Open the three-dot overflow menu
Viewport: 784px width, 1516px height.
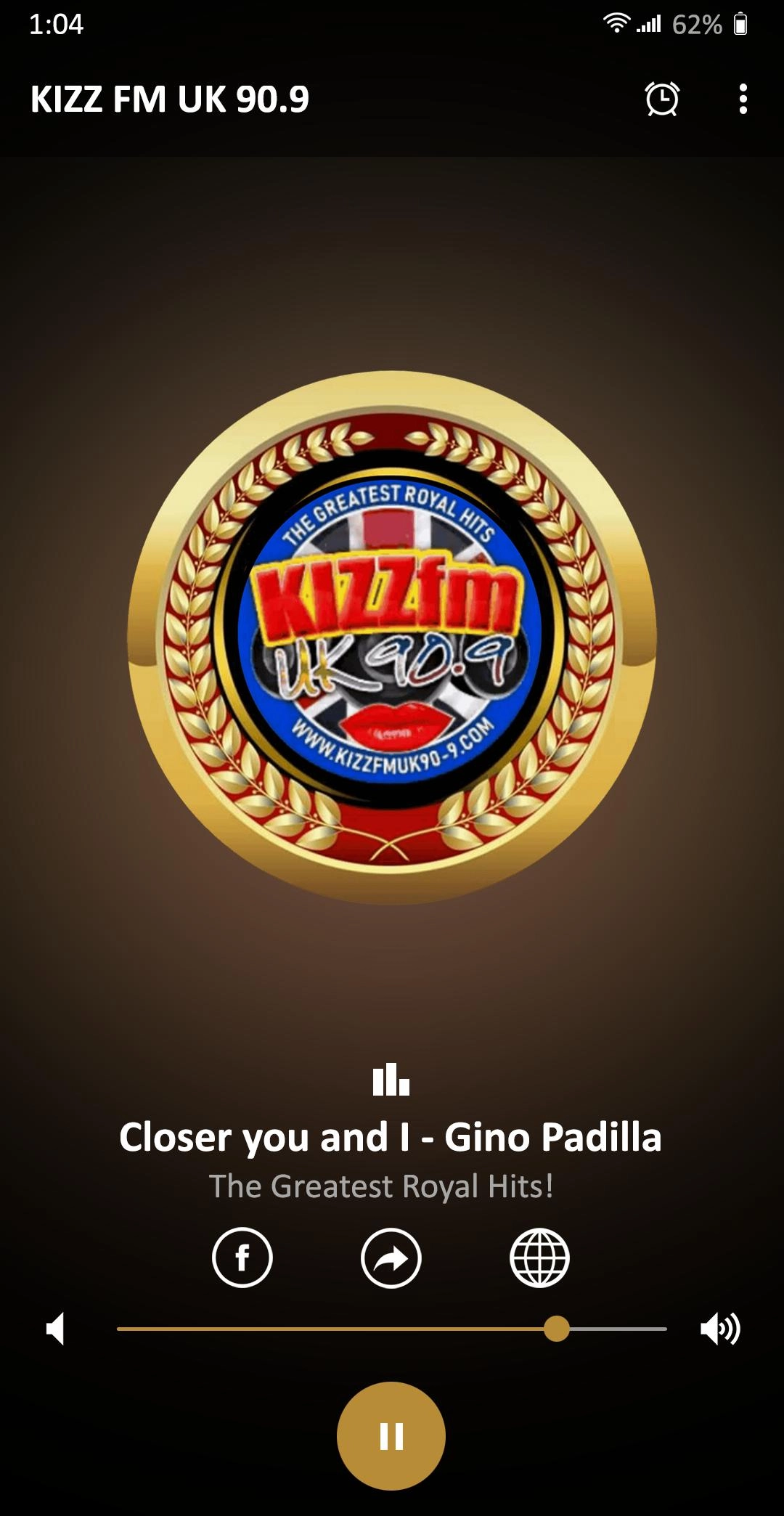[743, 99]
